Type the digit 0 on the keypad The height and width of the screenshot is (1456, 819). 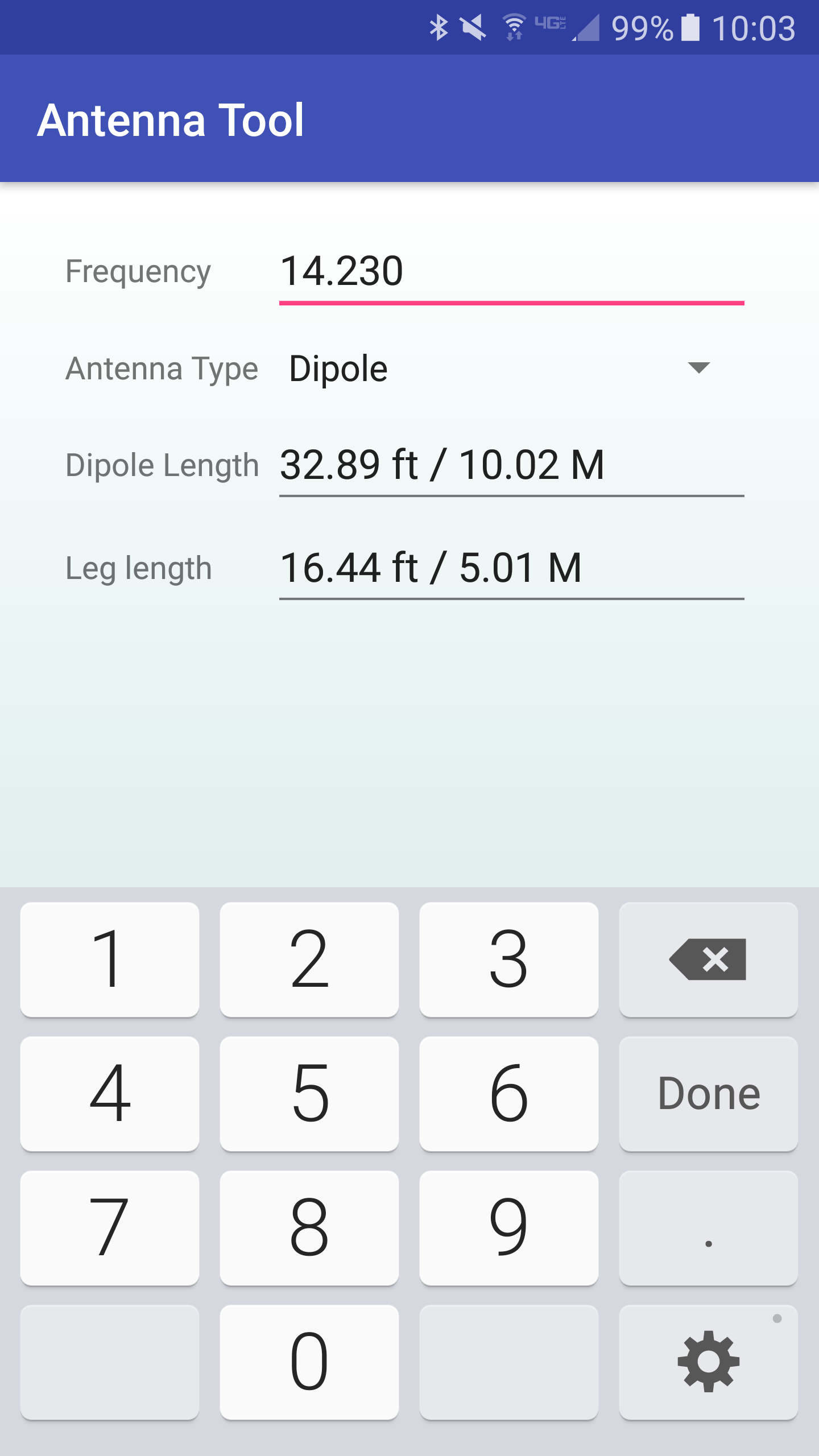[309, 1362]
